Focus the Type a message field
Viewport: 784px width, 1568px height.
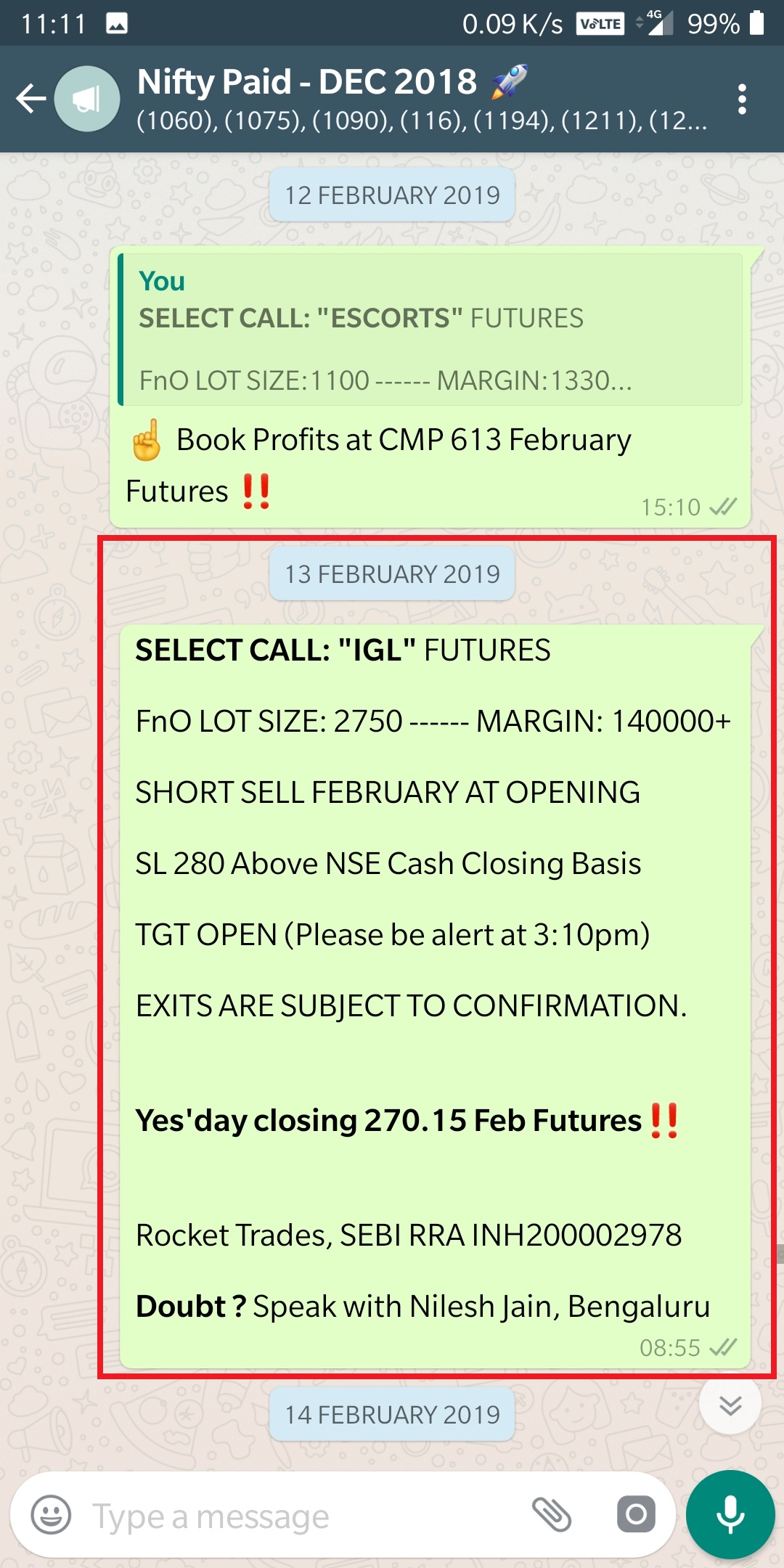point(290,1516)
